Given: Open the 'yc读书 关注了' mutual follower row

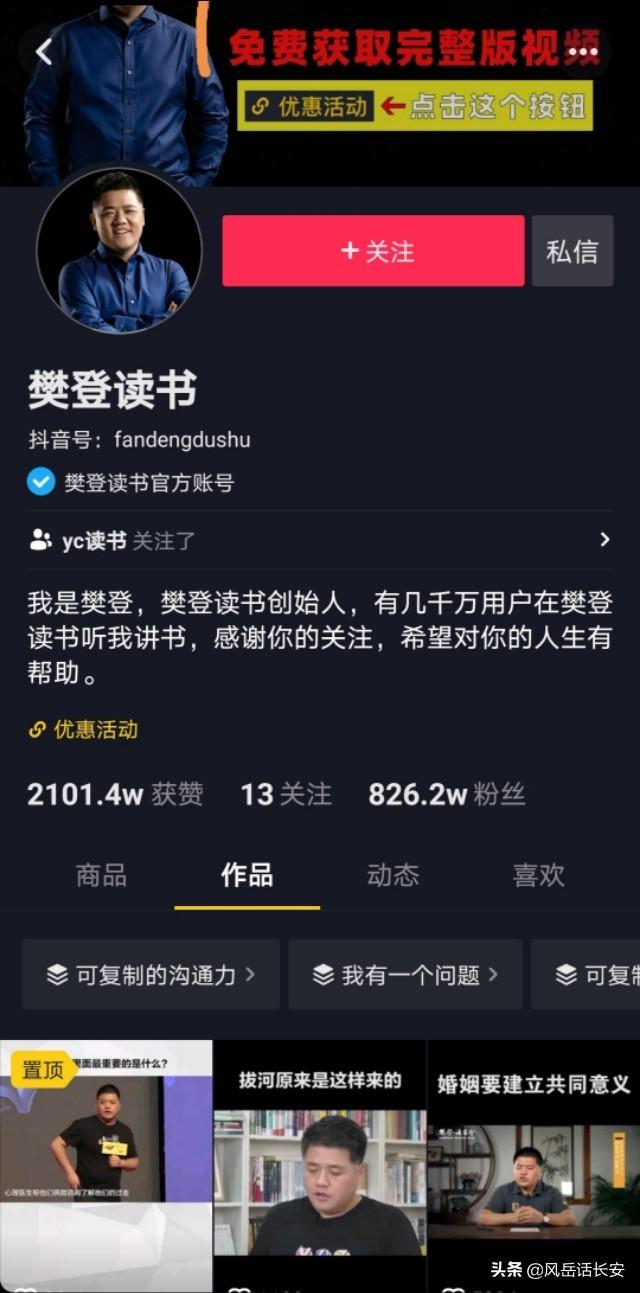Looking at the screenshot, I should 320,541.
